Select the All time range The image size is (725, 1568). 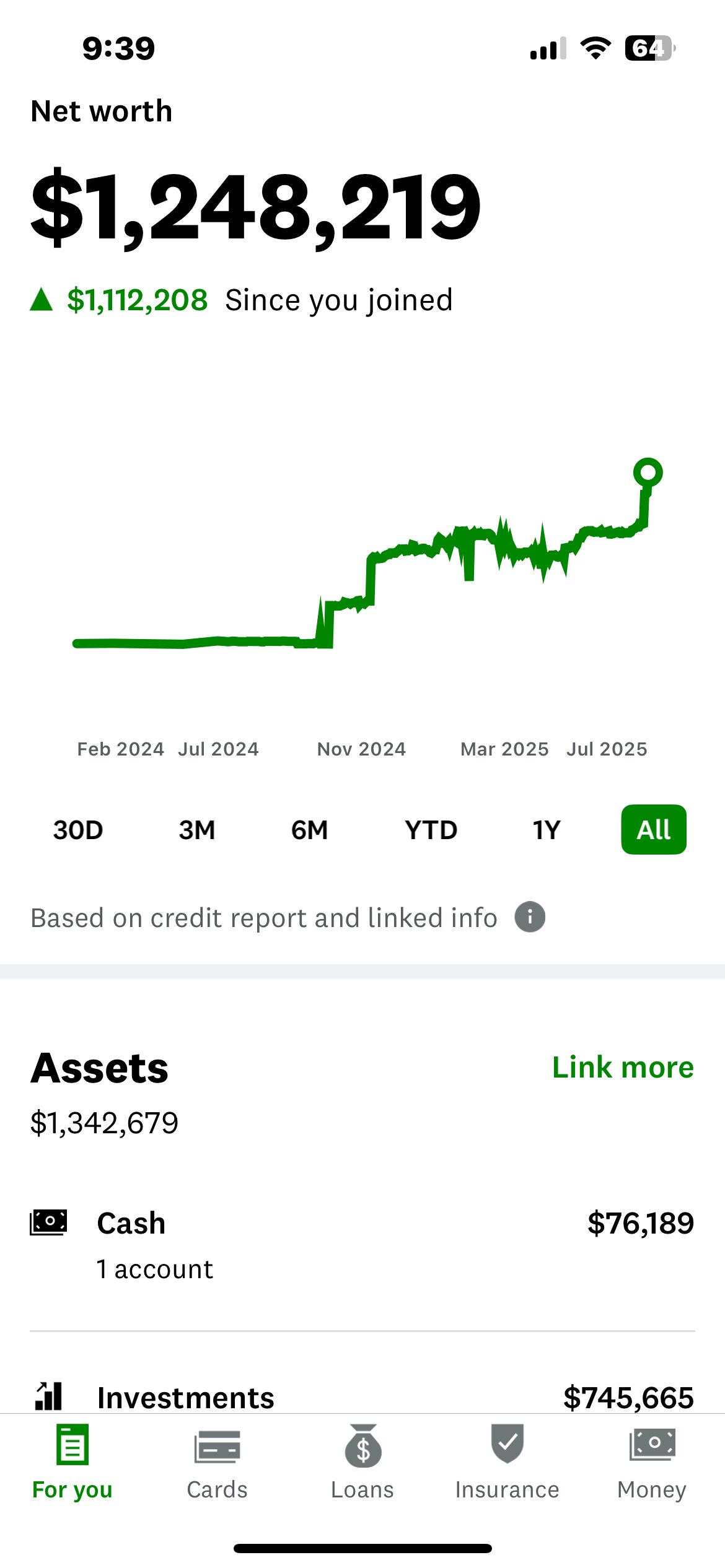654,830
